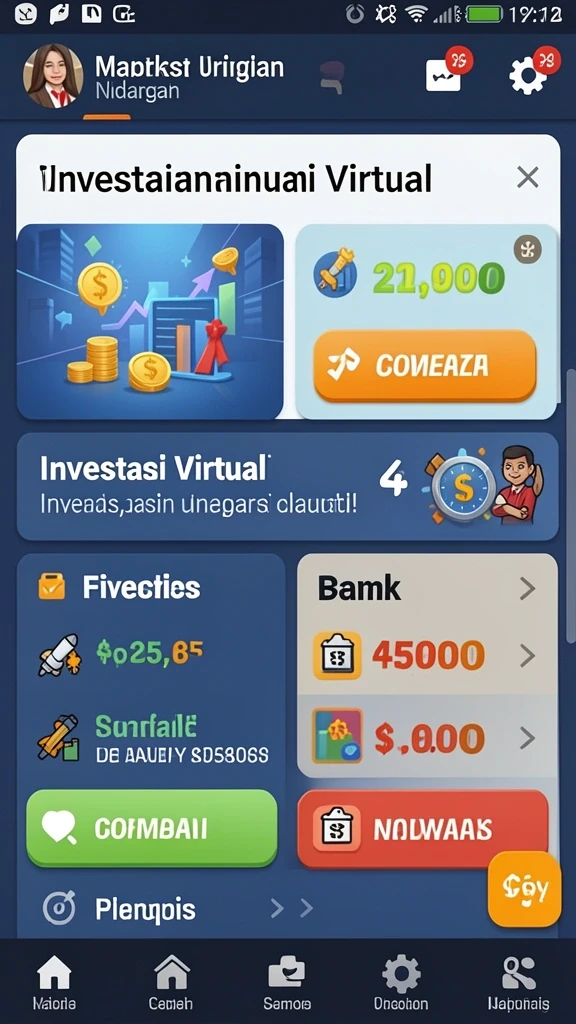The width and height of the screenshot is (576, 1024).
Task: Open the $.0.00 row
Action: [x=427, y=738]
